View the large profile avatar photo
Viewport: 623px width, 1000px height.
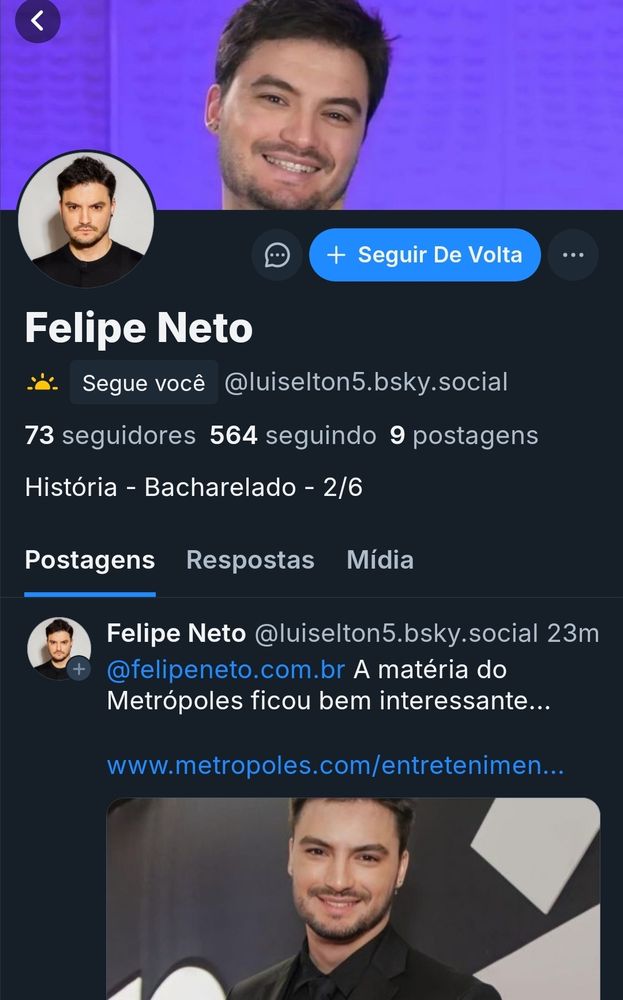point(87,220)
